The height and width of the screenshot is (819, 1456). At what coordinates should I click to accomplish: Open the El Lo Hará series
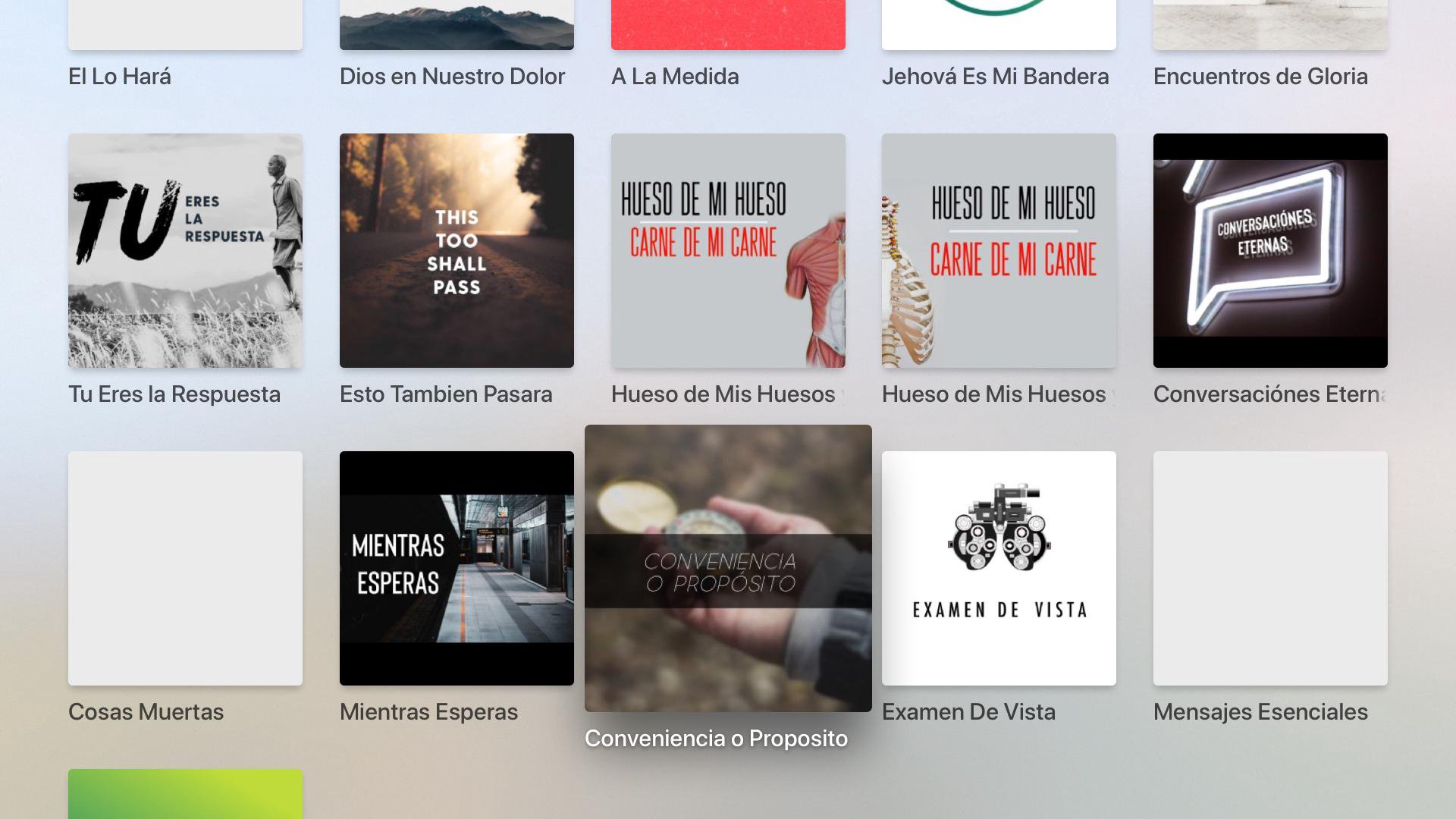[185, 27]
